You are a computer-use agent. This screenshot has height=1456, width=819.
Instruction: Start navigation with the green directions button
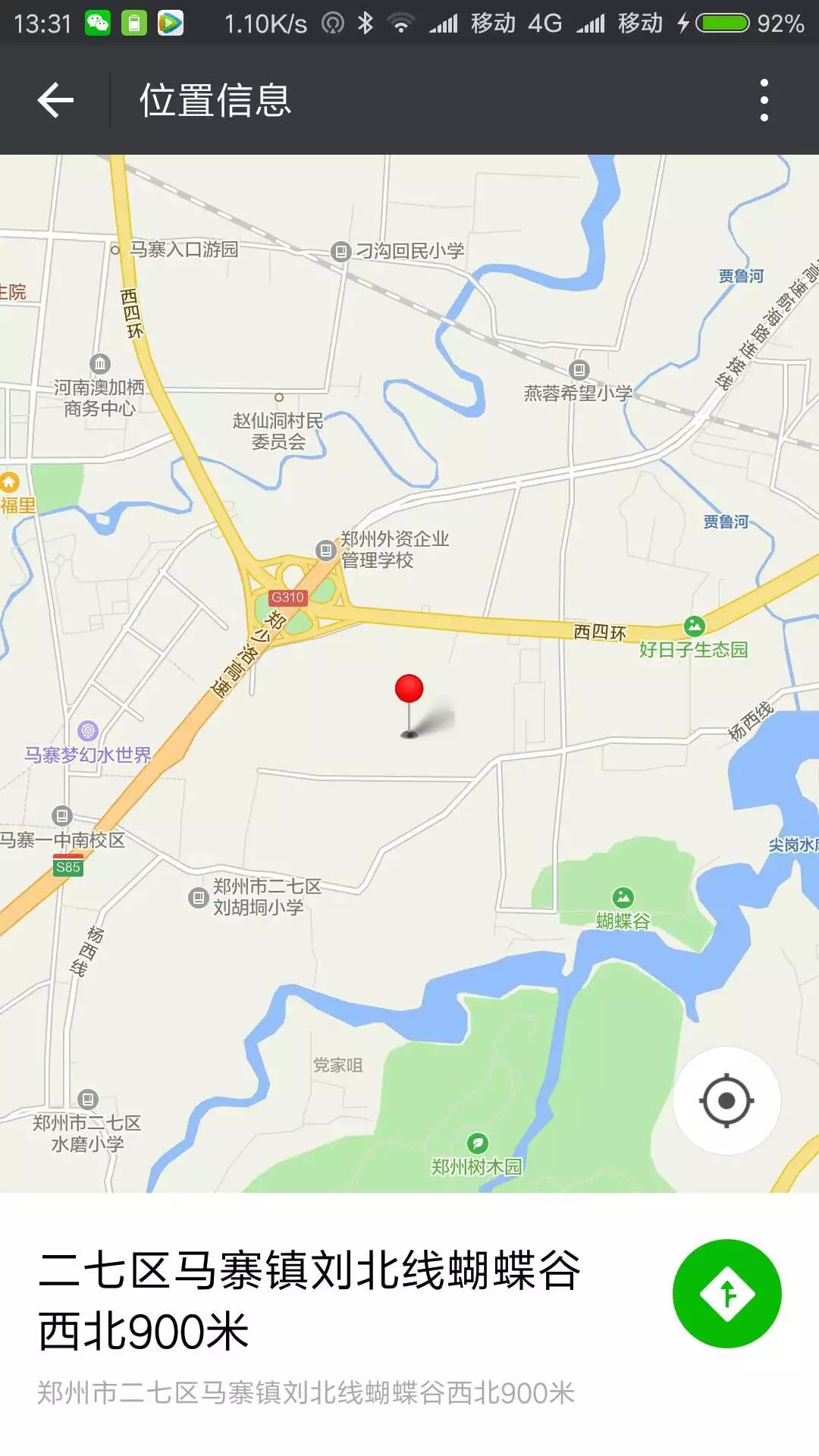click(726, 1294)
